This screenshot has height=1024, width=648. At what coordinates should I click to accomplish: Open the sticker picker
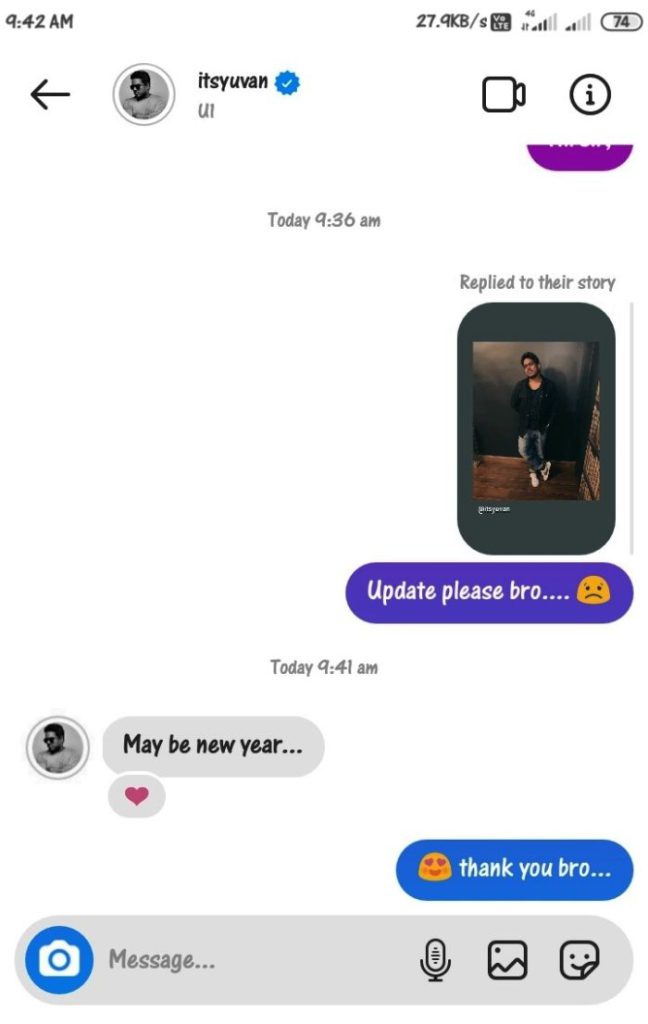(x=578, y=961)
